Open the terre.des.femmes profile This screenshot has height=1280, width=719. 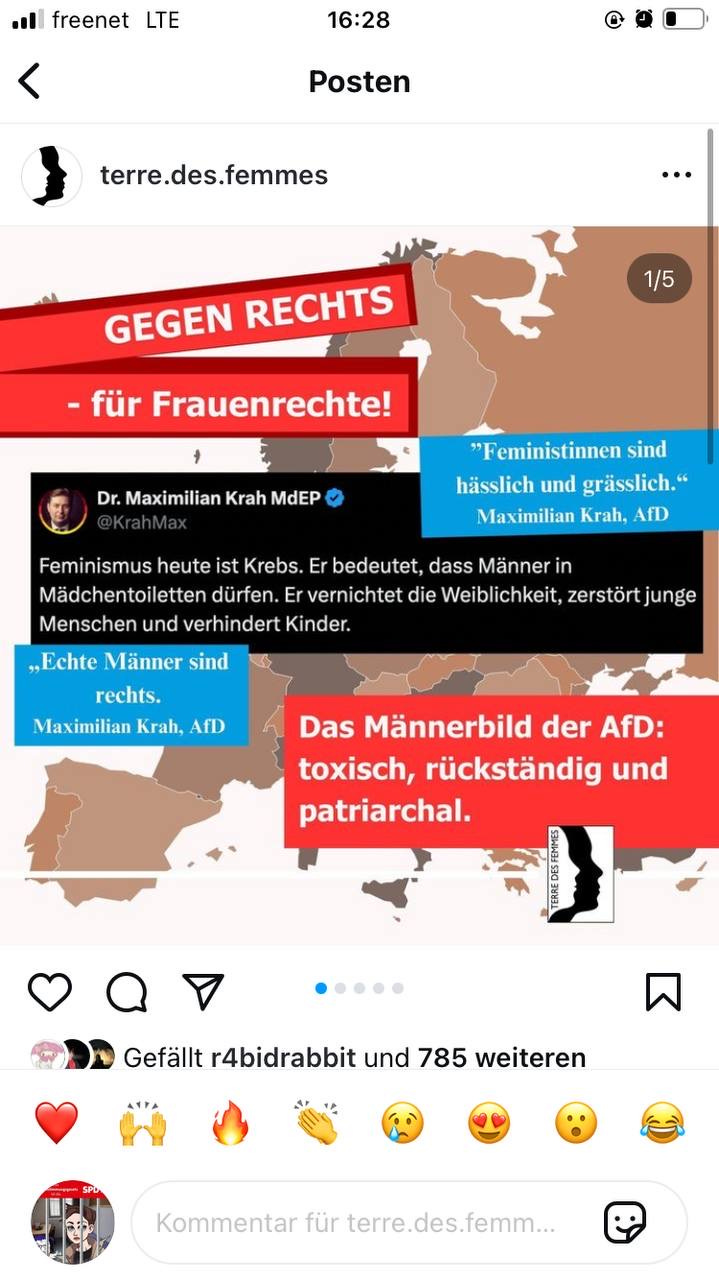214,175
